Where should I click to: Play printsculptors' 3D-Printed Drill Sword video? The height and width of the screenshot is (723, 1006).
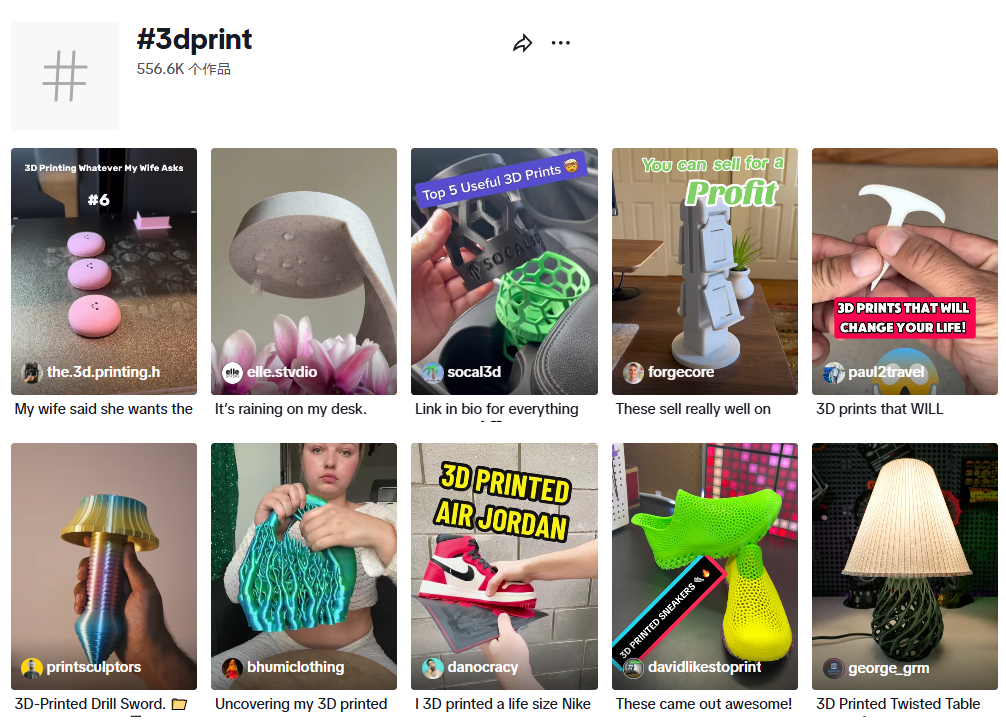tap(104, 565)
